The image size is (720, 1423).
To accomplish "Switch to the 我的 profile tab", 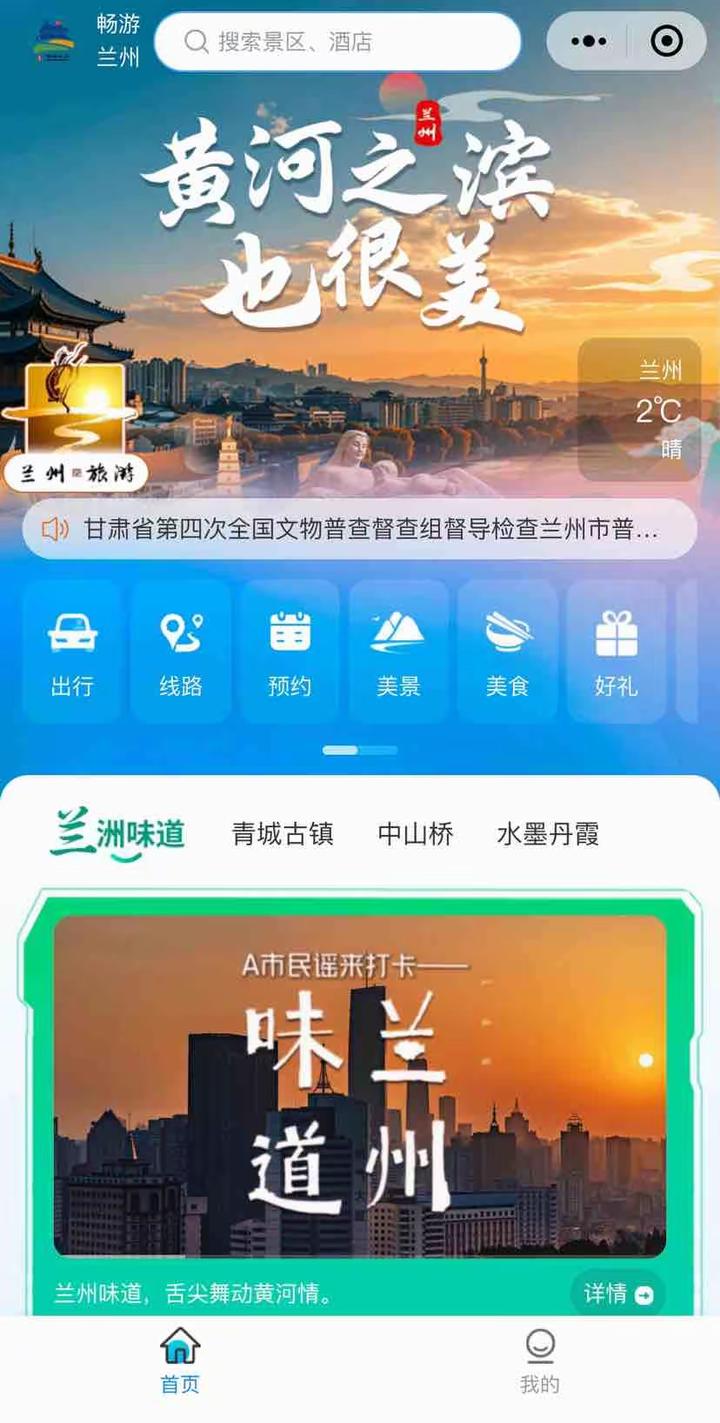I will pos(539,1362).
